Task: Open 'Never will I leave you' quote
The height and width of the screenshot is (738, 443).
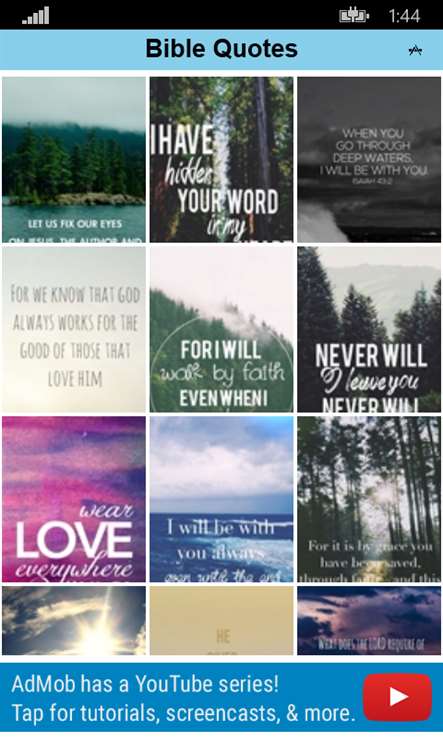Action: (x=369, y=329)
